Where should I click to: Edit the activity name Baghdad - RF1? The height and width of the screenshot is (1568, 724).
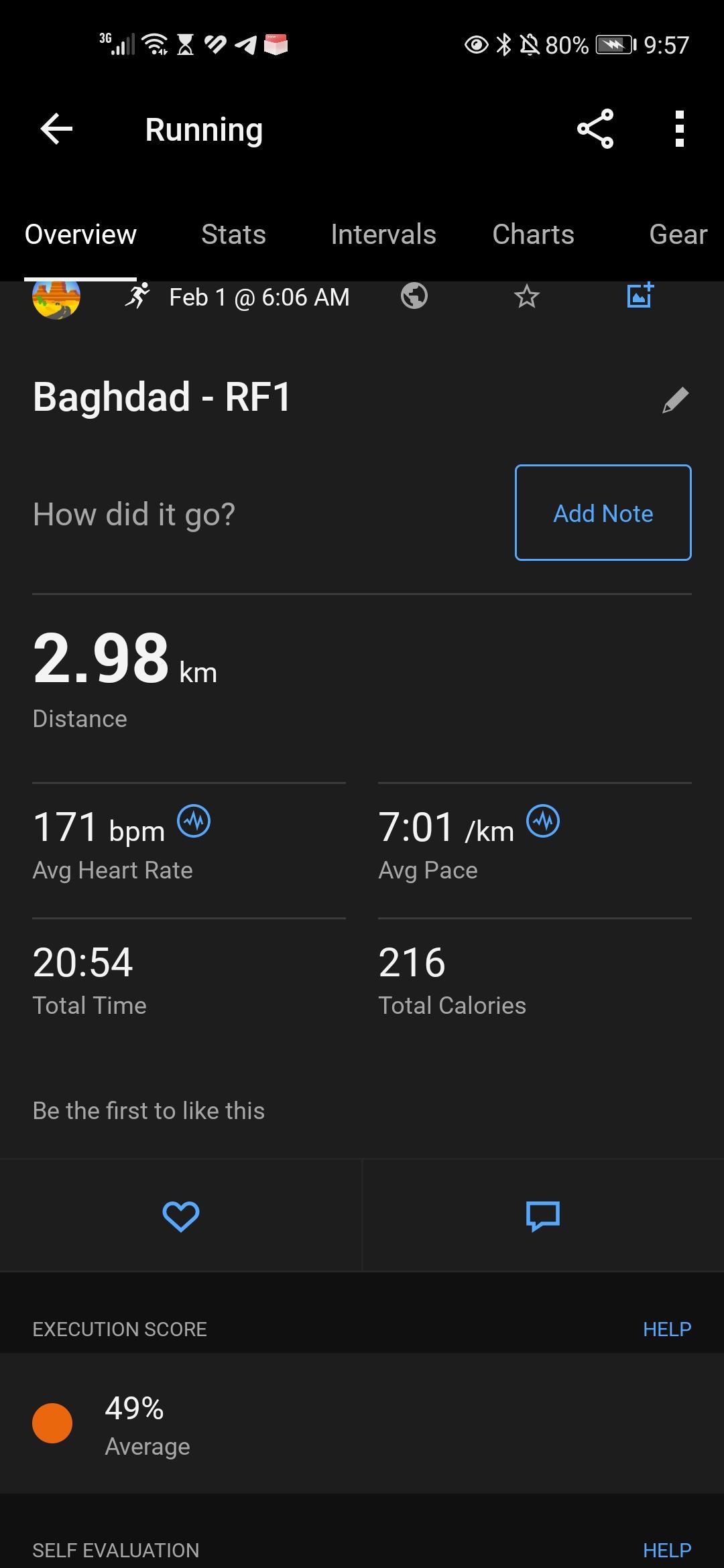tap(676, 400)
